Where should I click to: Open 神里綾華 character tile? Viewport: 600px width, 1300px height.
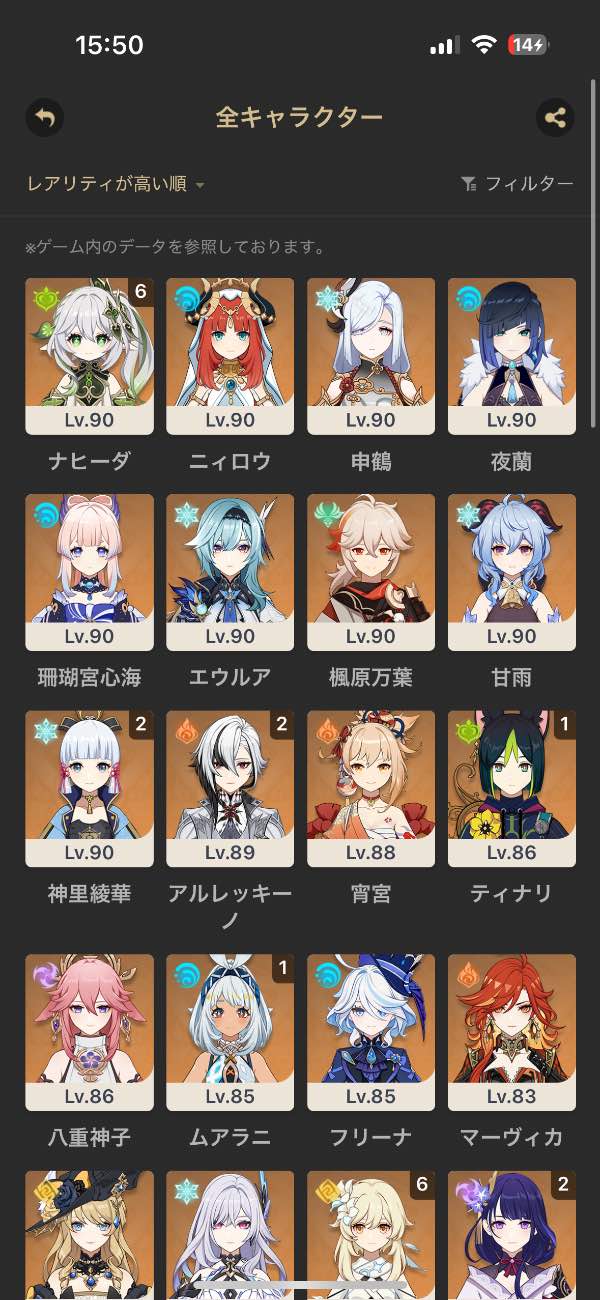pos(90,788)
